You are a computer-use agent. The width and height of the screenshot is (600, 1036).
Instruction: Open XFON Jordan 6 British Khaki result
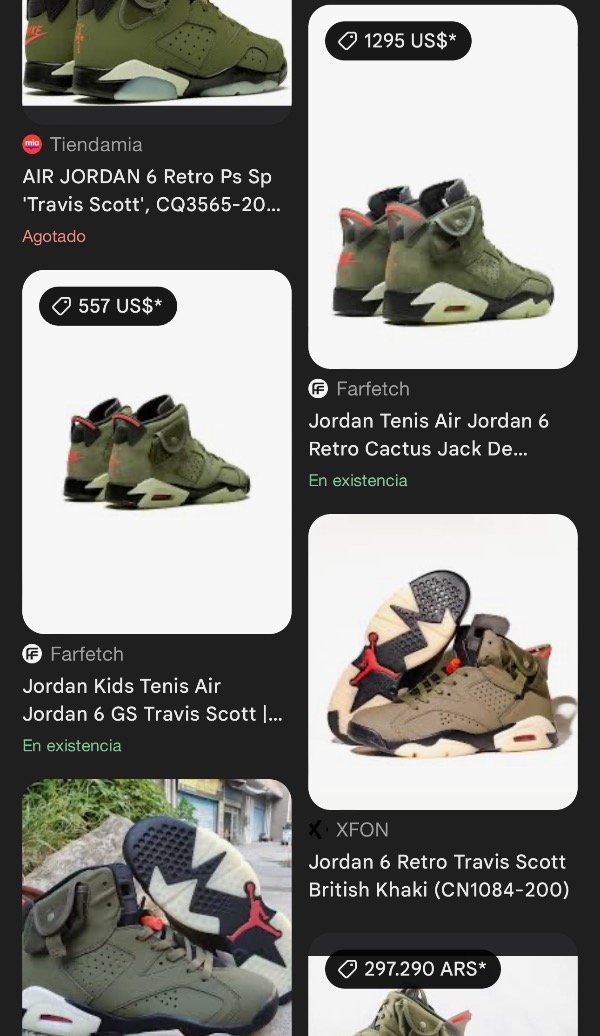point(443,661)
